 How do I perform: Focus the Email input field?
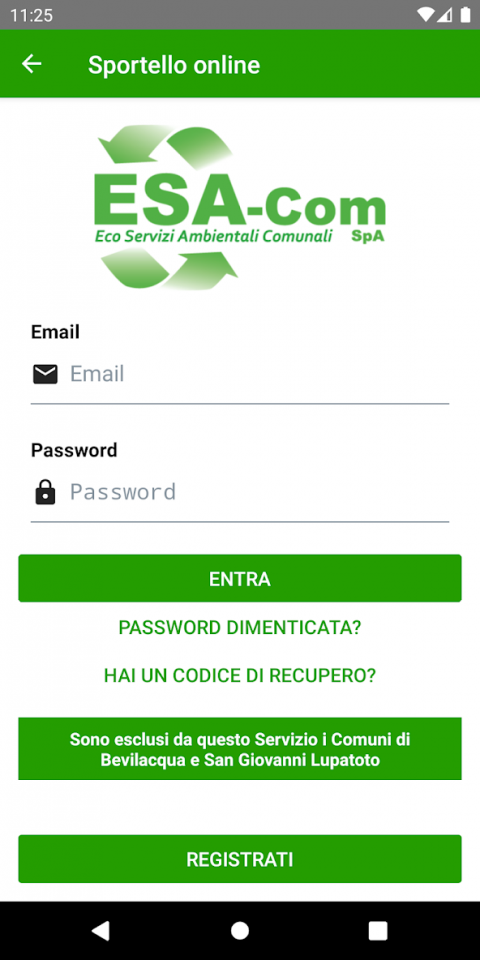[x=240, y=373]
